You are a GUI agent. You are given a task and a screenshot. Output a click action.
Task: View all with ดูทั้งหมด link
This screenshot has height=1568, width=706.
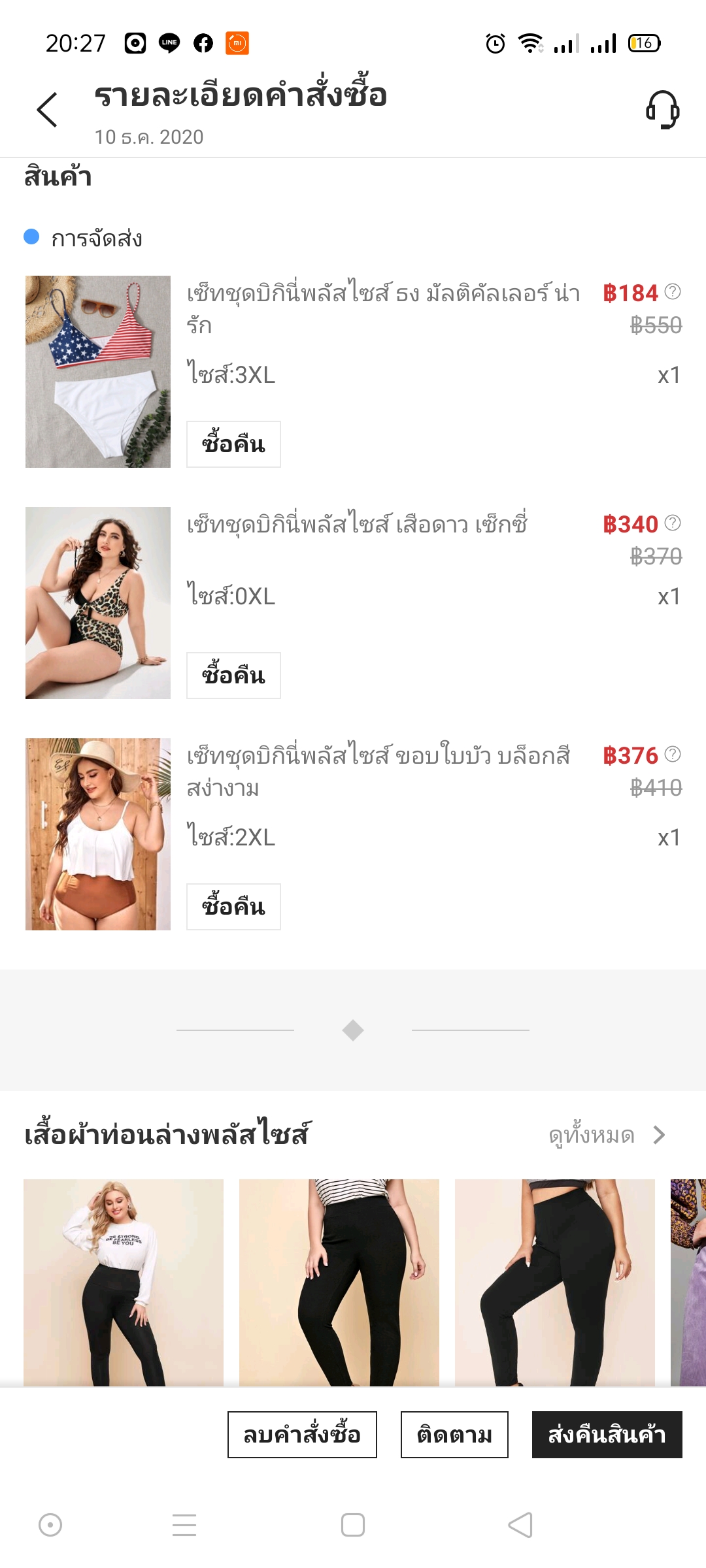point(606,1135)
